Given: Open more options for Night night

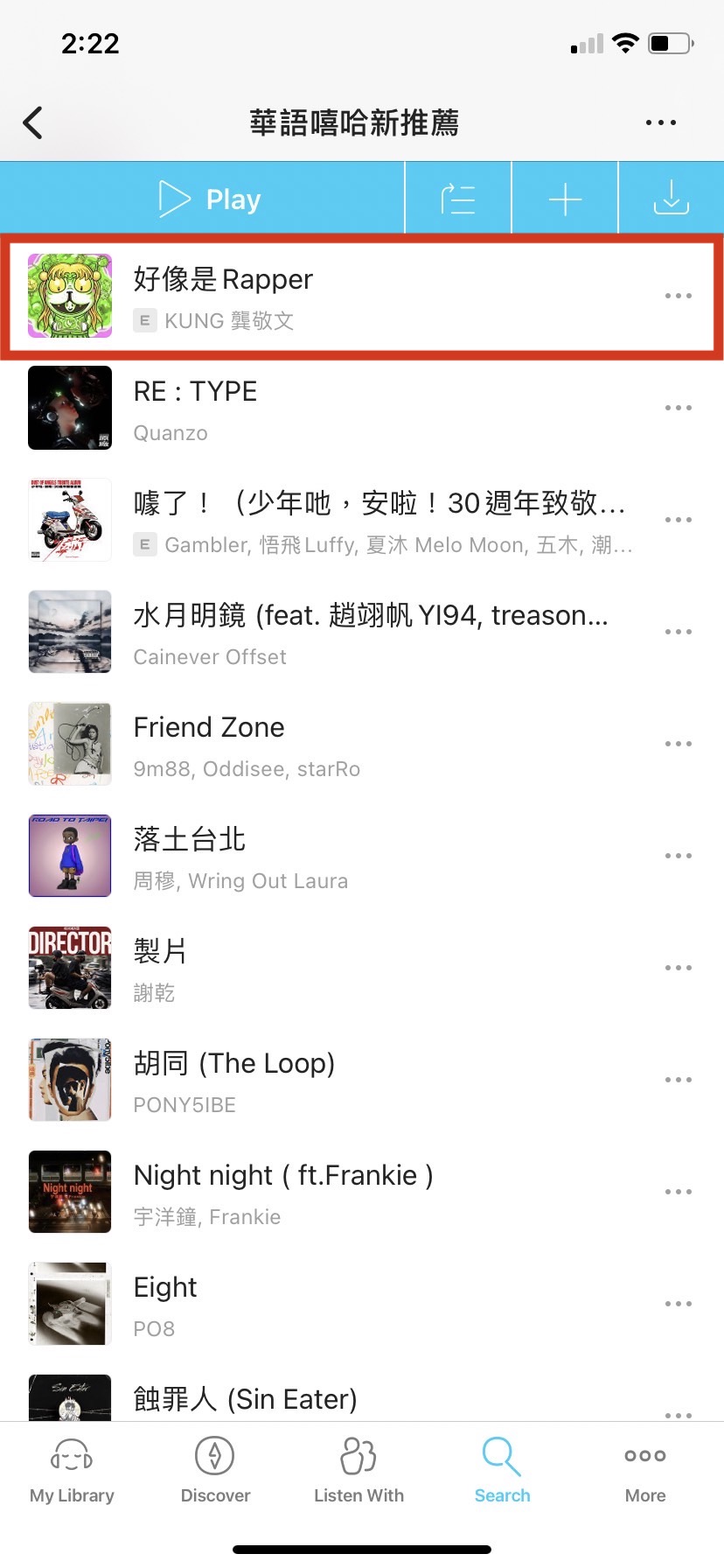Looking at the screenshot, I should 678,1192.
